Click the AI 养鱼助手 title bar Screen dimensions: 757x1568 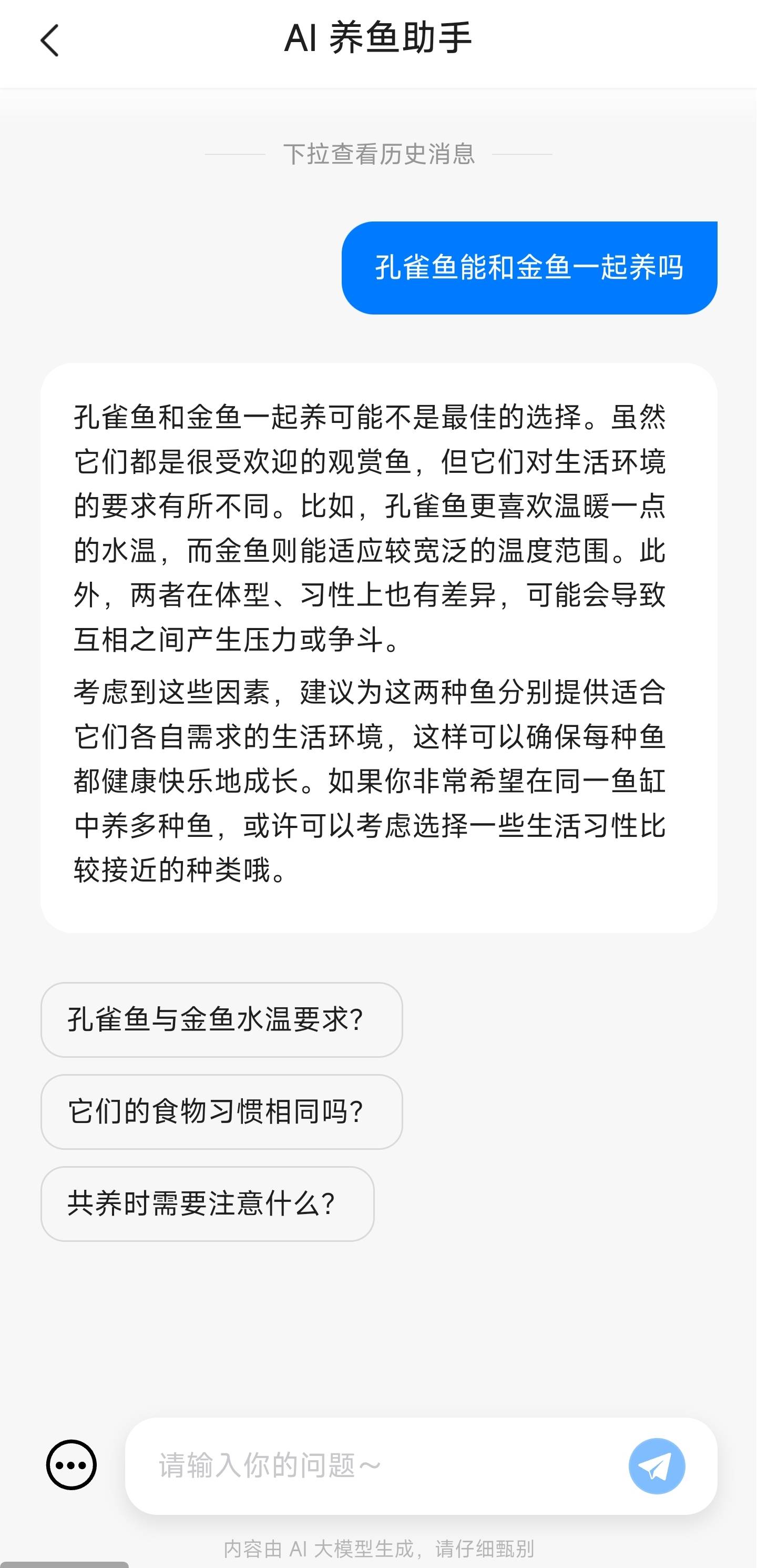(378, 38)
